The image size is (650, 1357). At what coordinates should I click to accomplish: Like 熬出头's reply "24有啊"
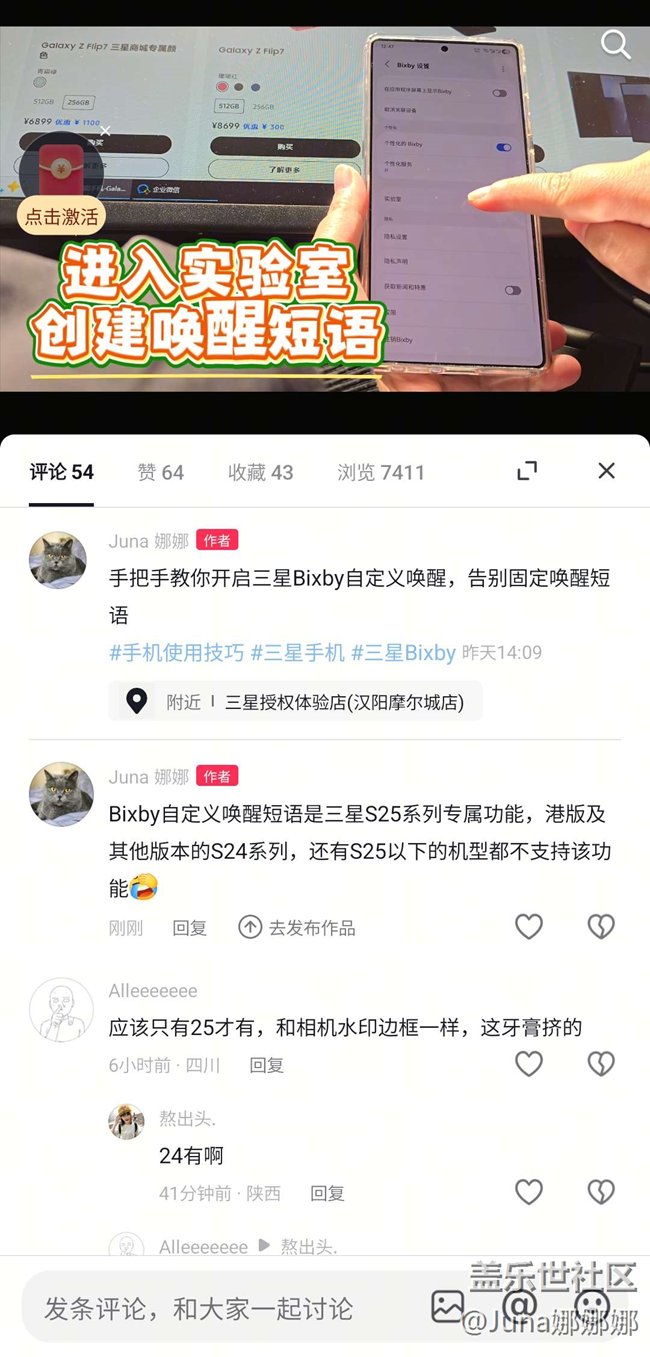[529, 1192]
